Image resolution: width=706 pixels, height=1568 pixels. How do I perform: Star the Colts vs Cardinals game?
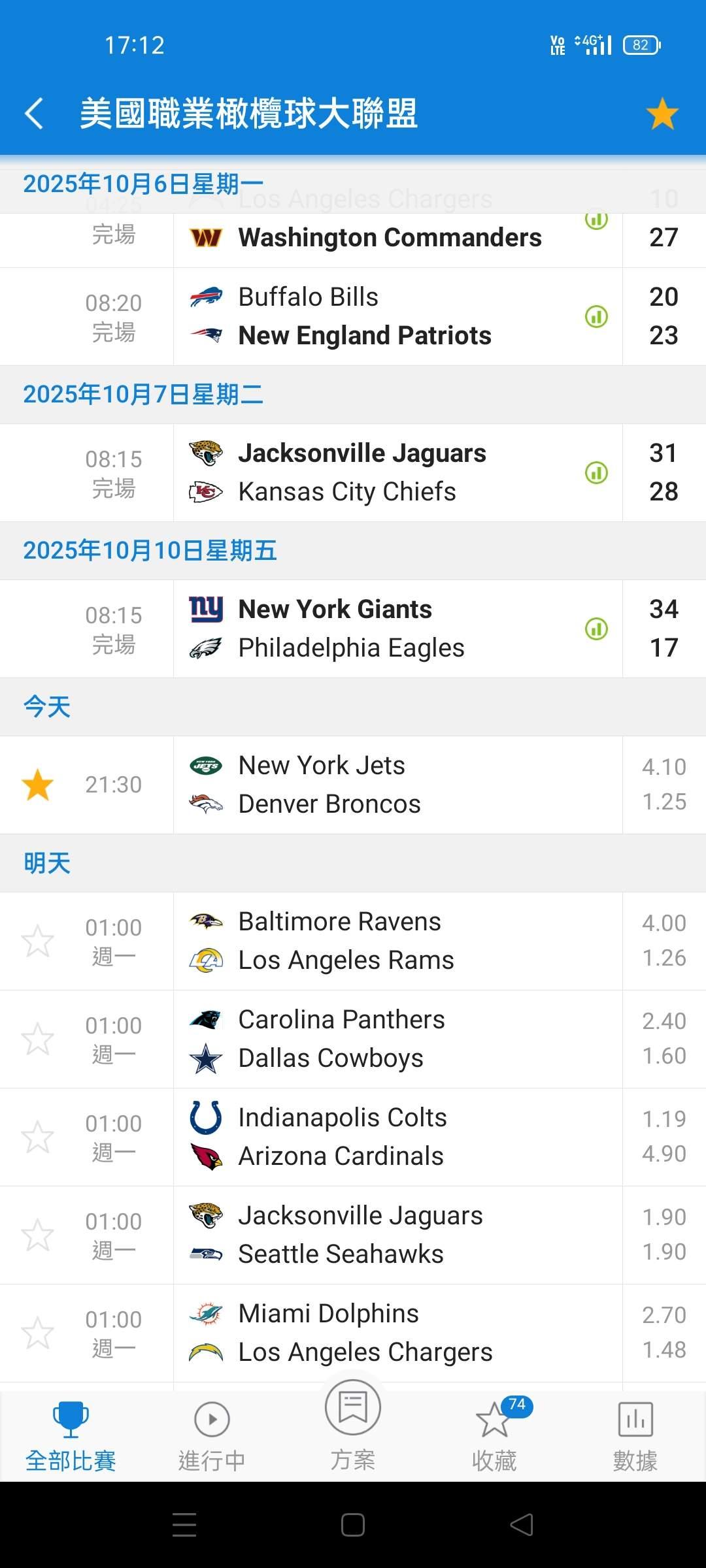[38, 1137]
